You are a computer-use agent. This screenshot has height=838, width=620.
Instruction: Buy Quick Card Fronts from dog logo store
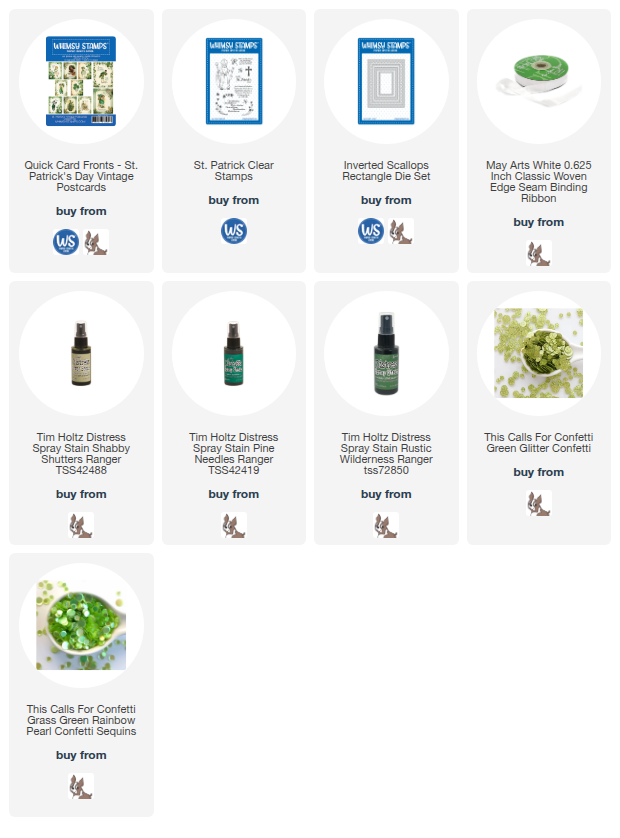tap(96, 242)
